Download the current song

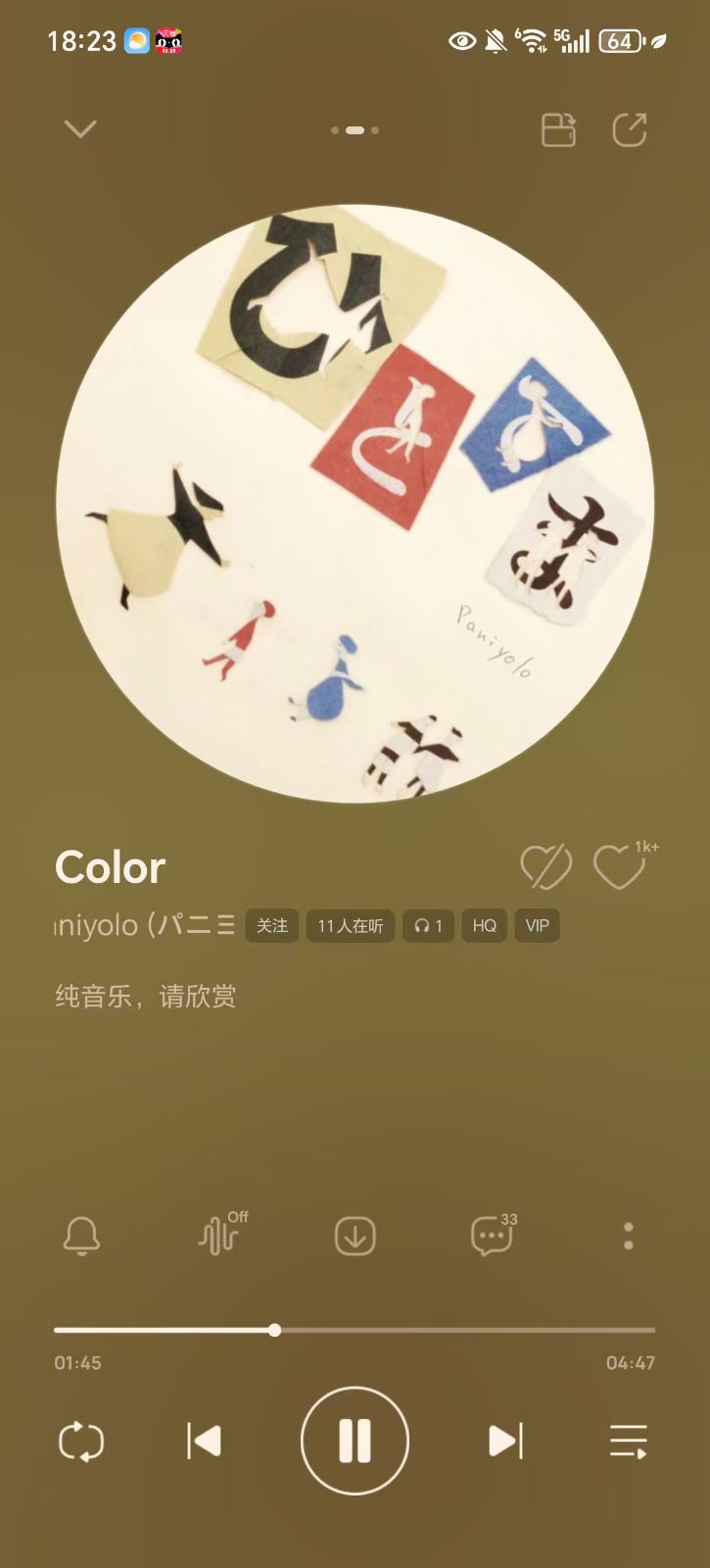coord(355,1236)
